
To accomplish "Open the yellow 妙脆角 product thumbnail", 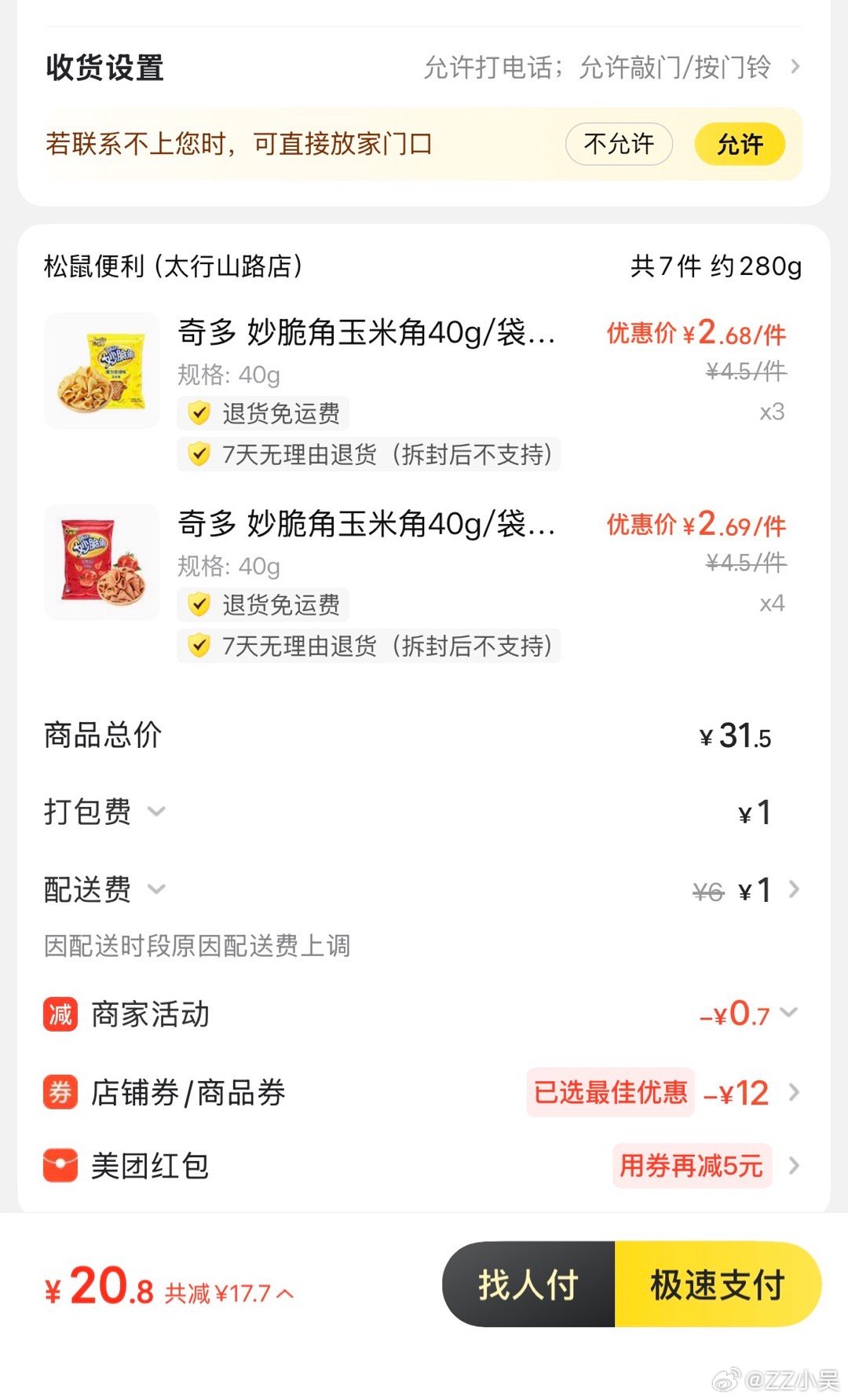I will [x=102, y=371].
